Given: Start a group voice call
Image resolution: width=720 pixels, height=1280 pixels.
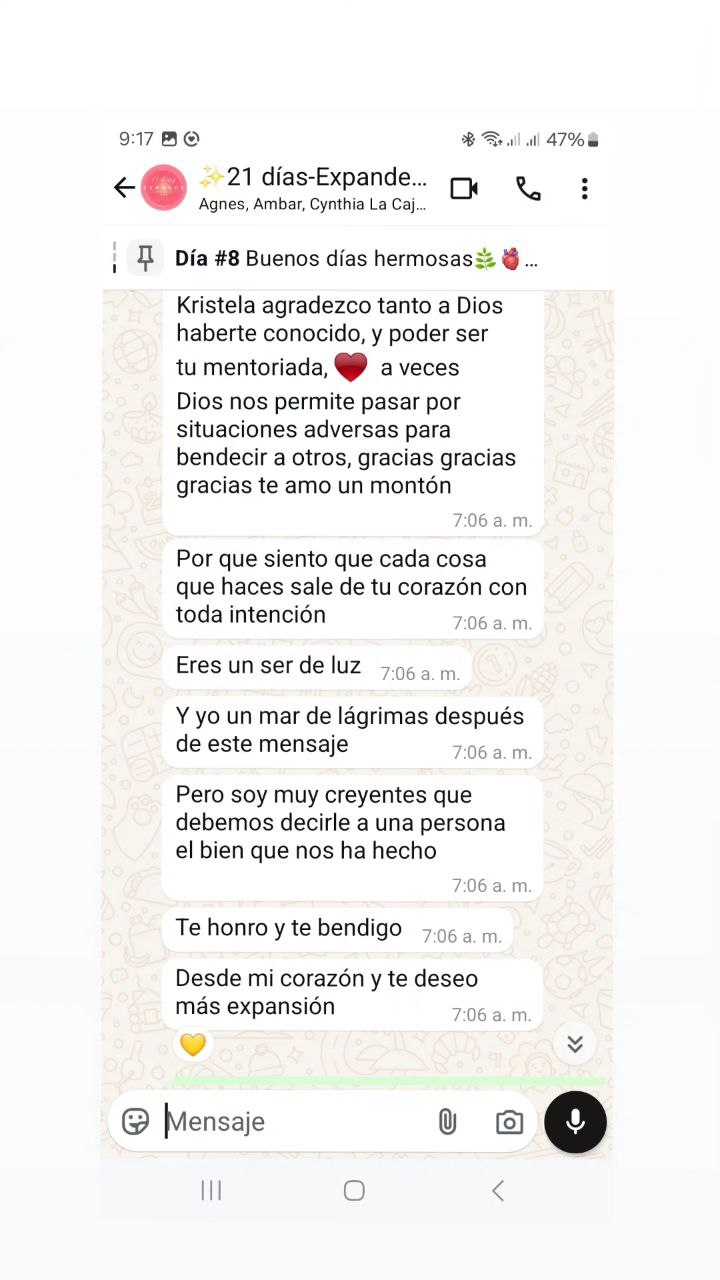Looking at the screenshot, I should coord(528,188).
